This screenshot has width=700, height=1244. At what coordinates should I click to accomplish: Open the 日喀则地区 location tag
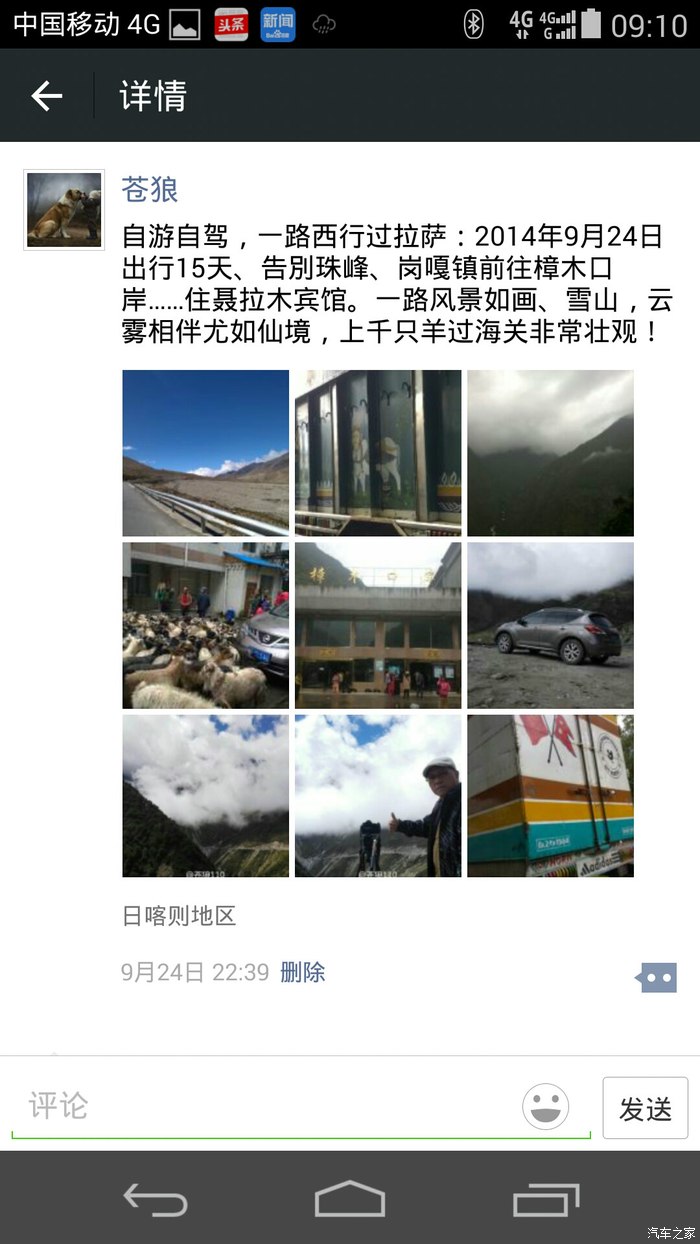(x=179, y=916)
